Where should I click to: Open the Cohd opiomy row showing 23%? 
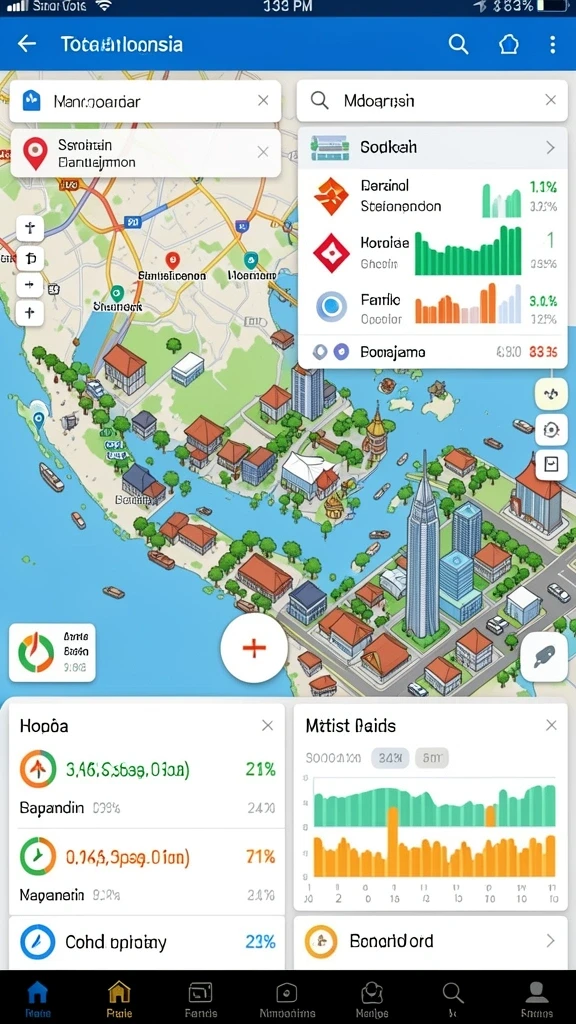click(147, 942)
